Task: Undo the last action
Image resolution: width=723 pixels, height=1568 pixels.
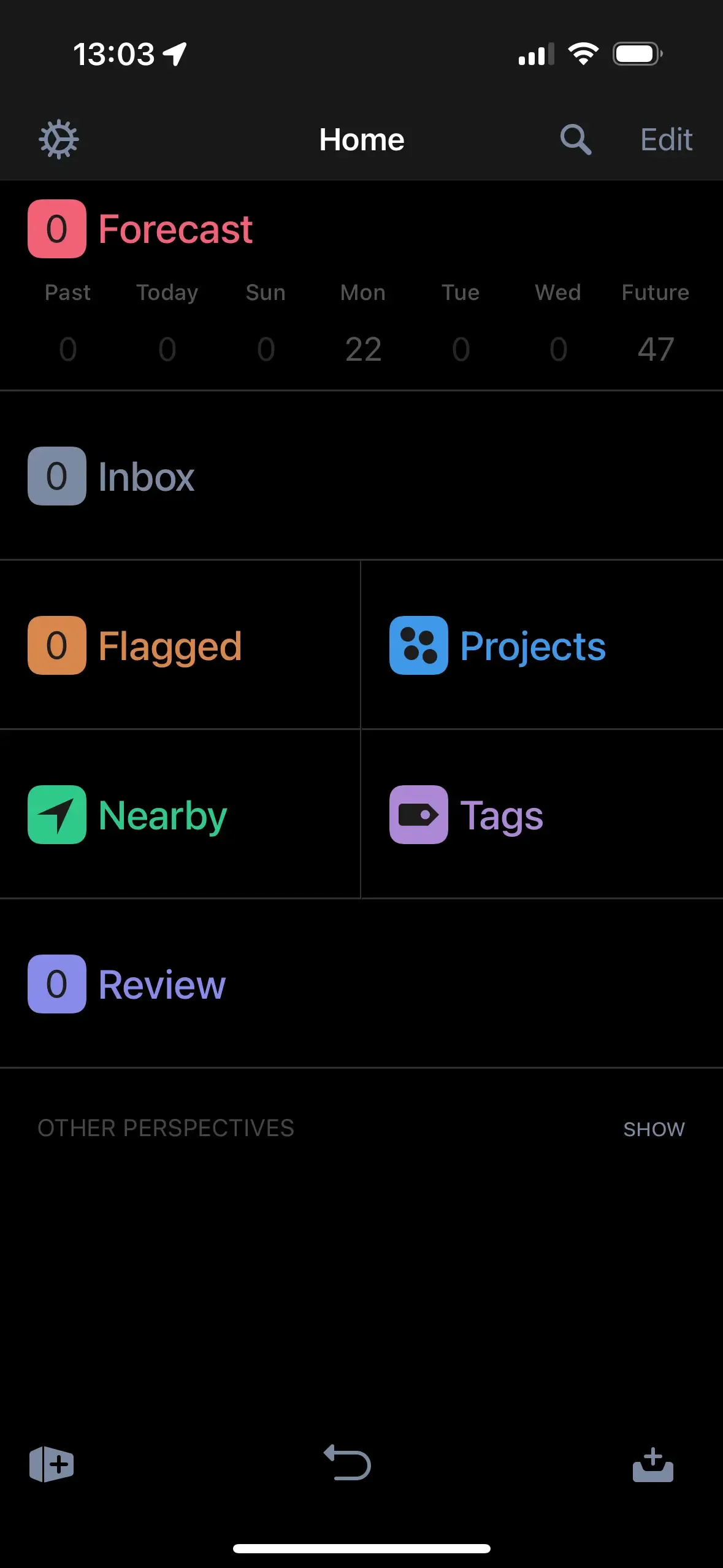Action: (348, 1463)
